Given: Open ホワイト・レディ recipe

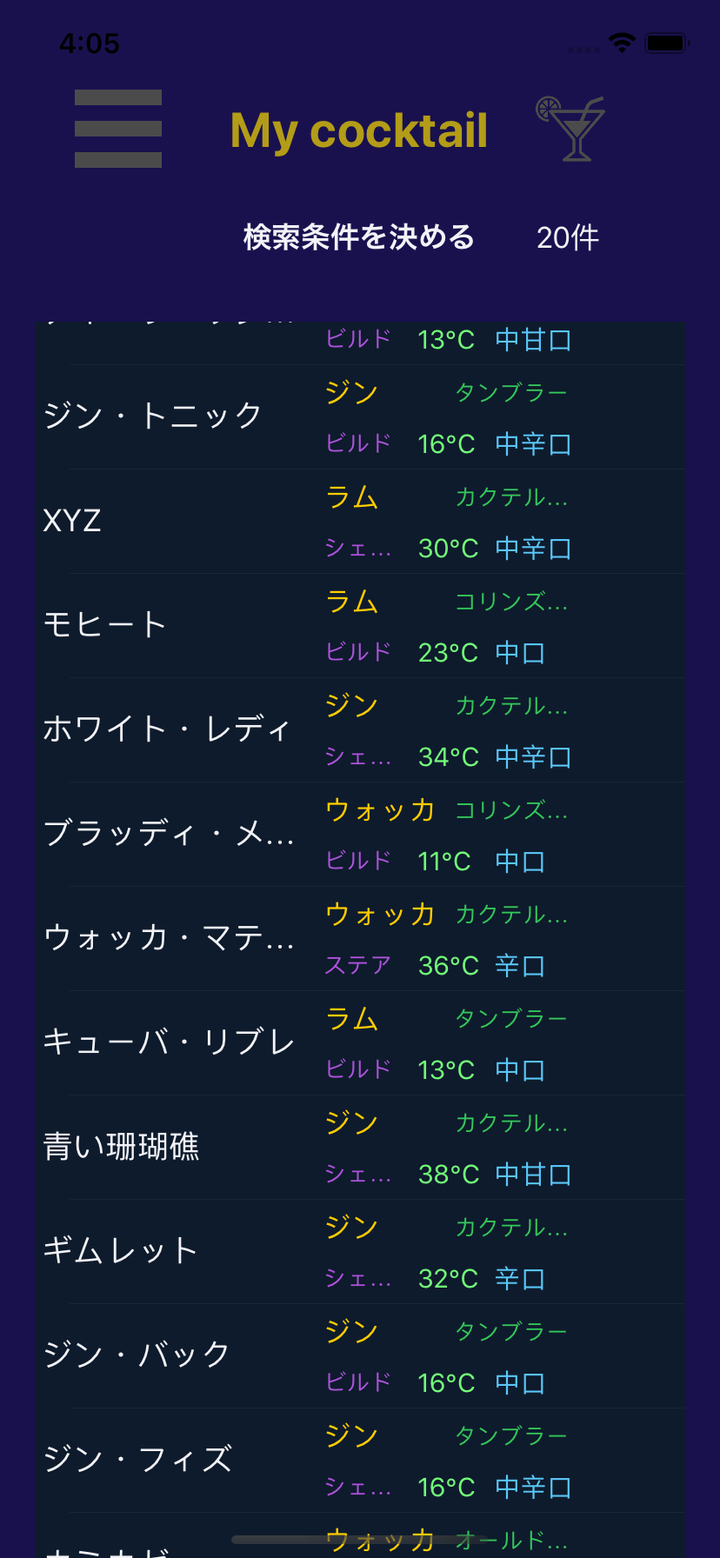Looking at the screenshot, I should click(168, 729).
